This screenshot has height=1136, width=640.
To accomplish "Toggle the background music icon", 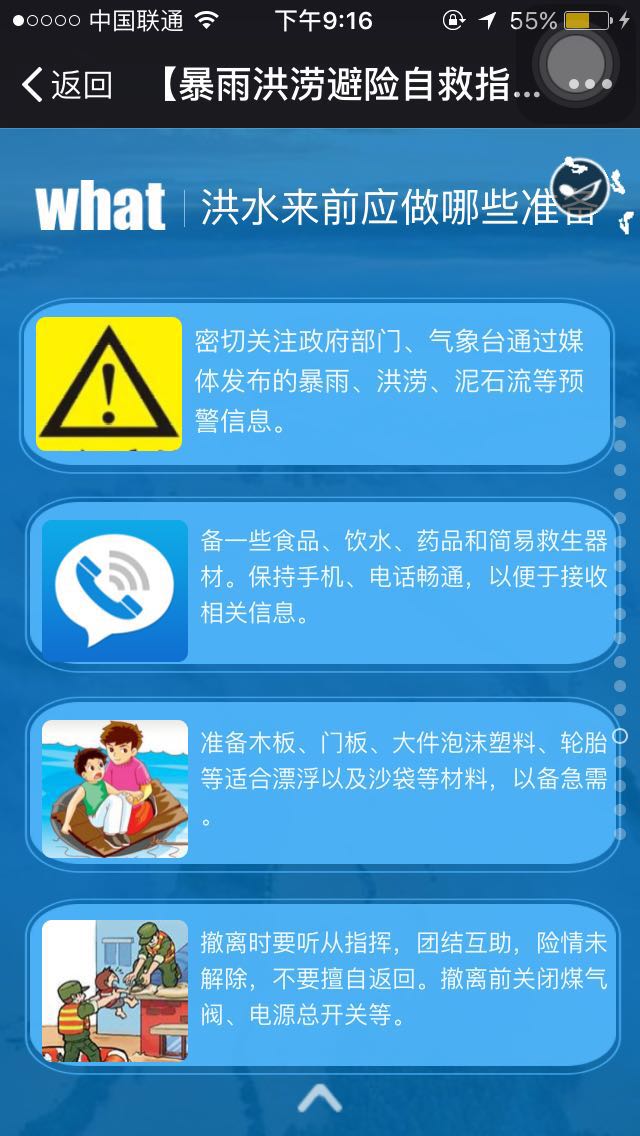I will 582,187.
